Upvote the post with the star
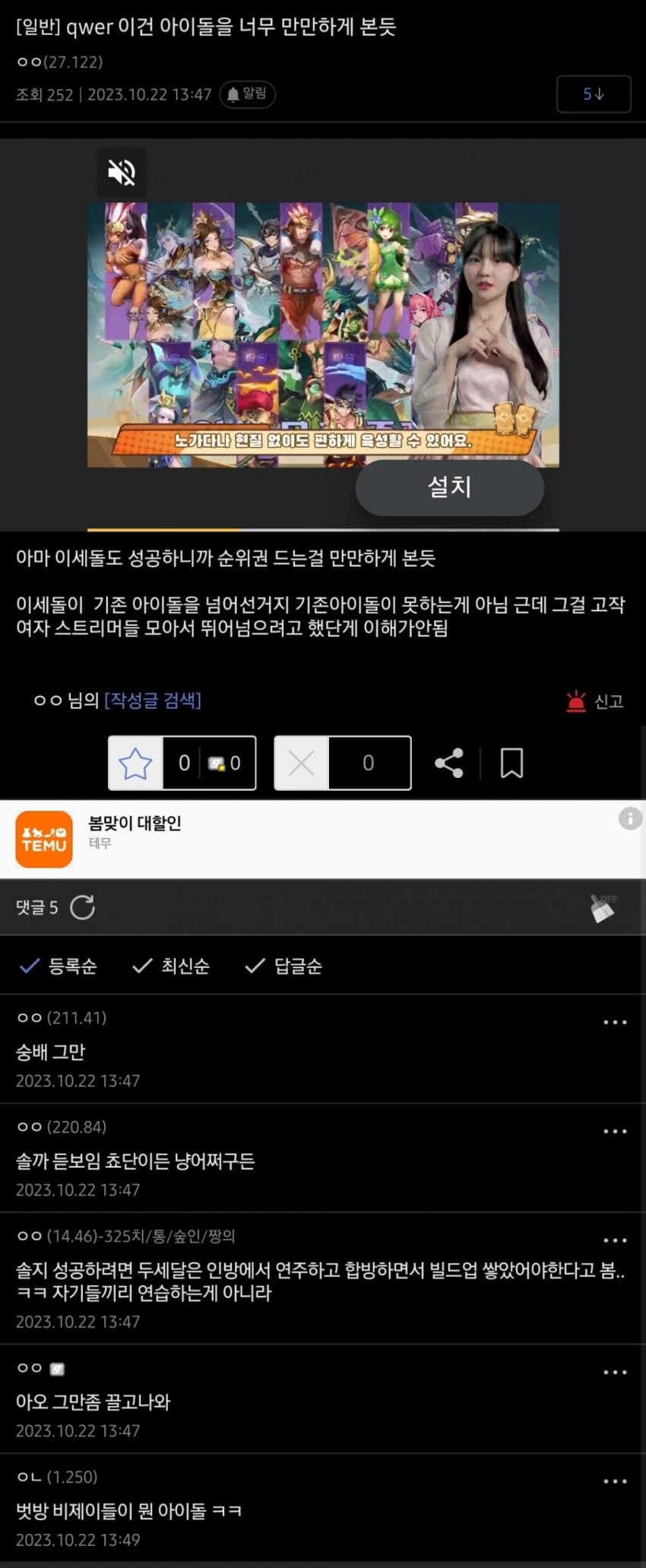Viewport: 646px width, 1568px height. 135,763
